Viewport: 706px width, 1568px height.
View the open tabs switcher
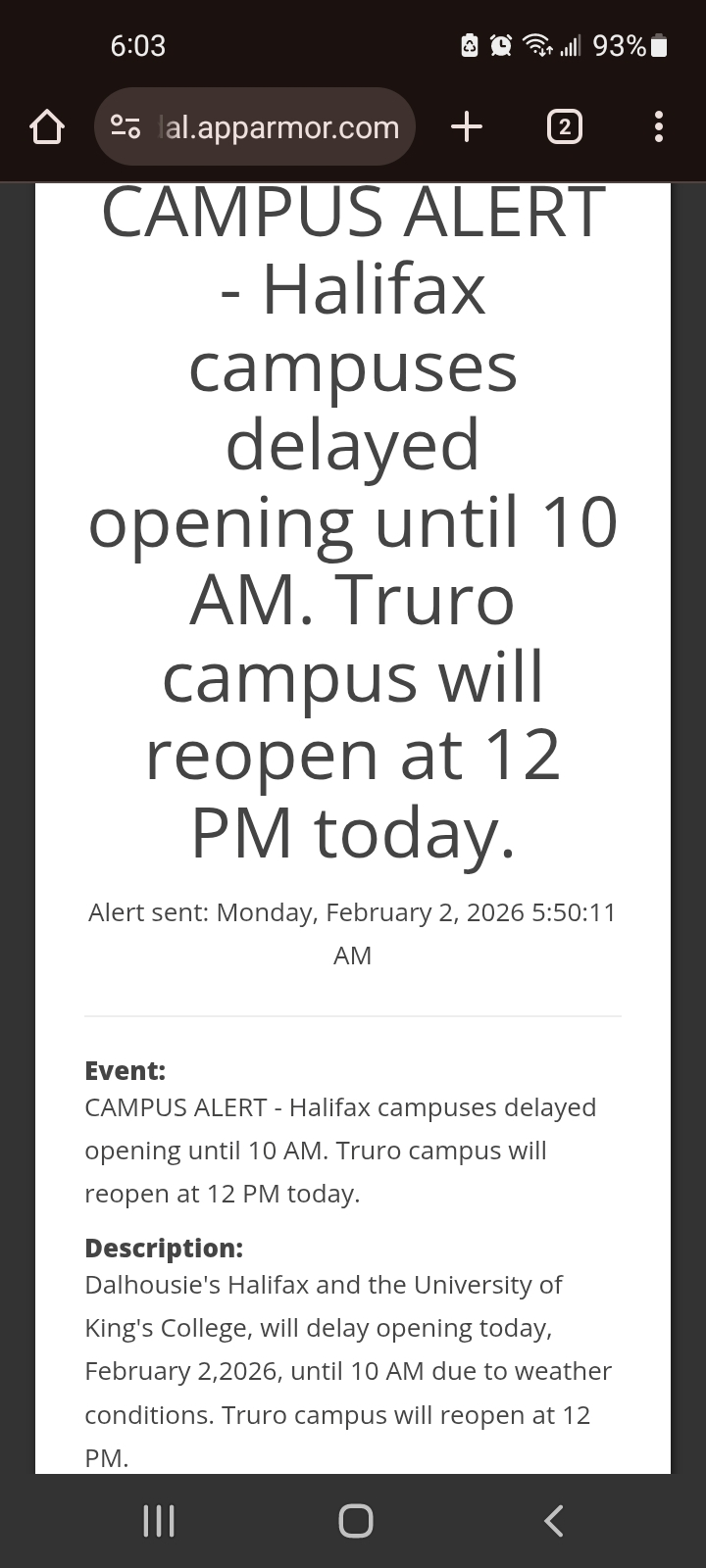(564, 127)
